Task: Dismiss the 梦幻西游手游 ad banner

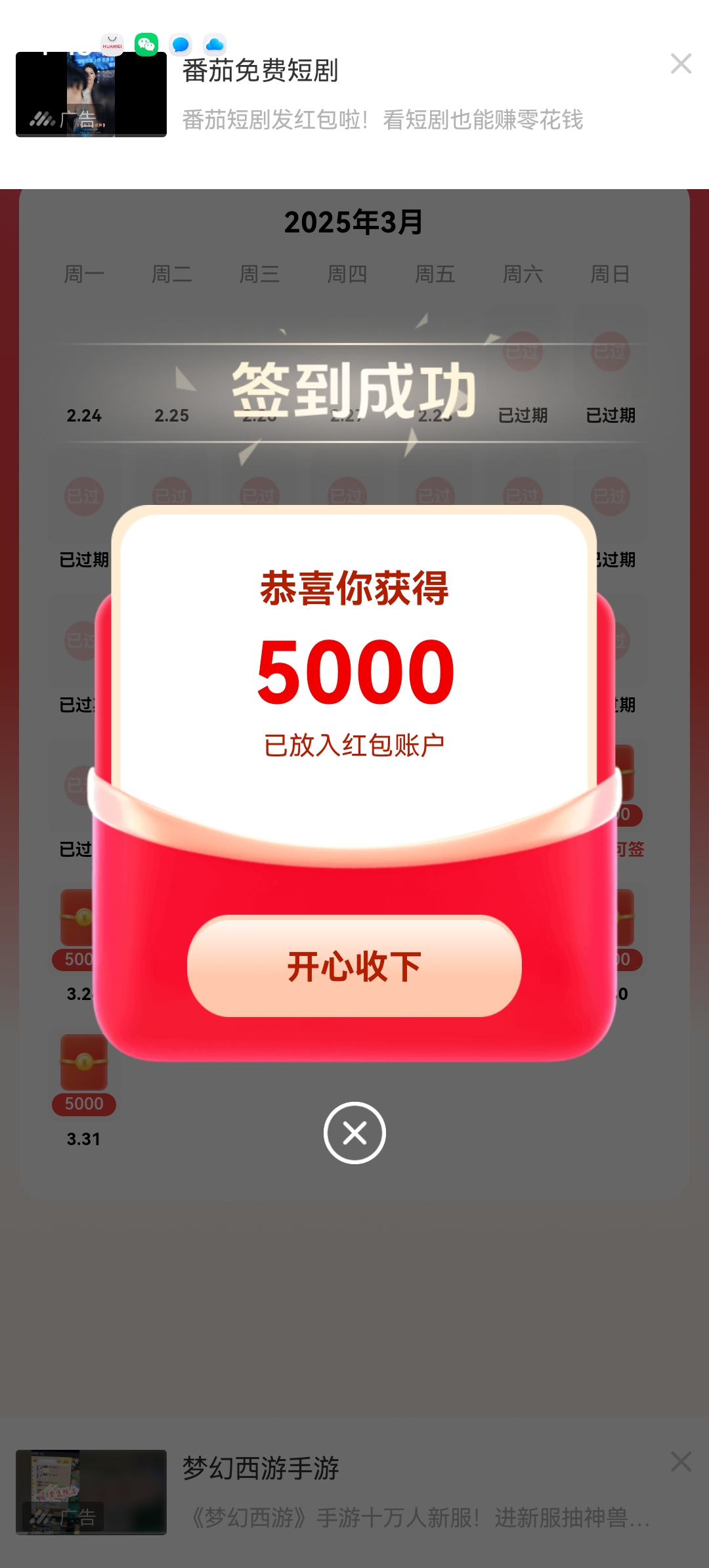Action: tap(681, 1461)
